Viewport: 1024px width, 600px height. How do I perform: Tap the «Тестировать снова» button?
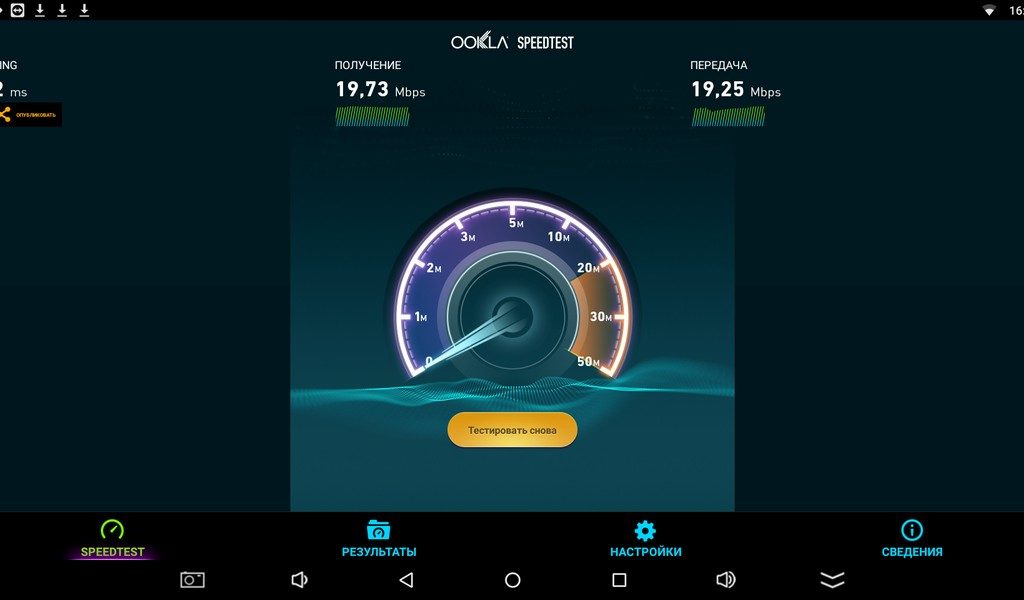pyautogui.click(x=512, y=430)
